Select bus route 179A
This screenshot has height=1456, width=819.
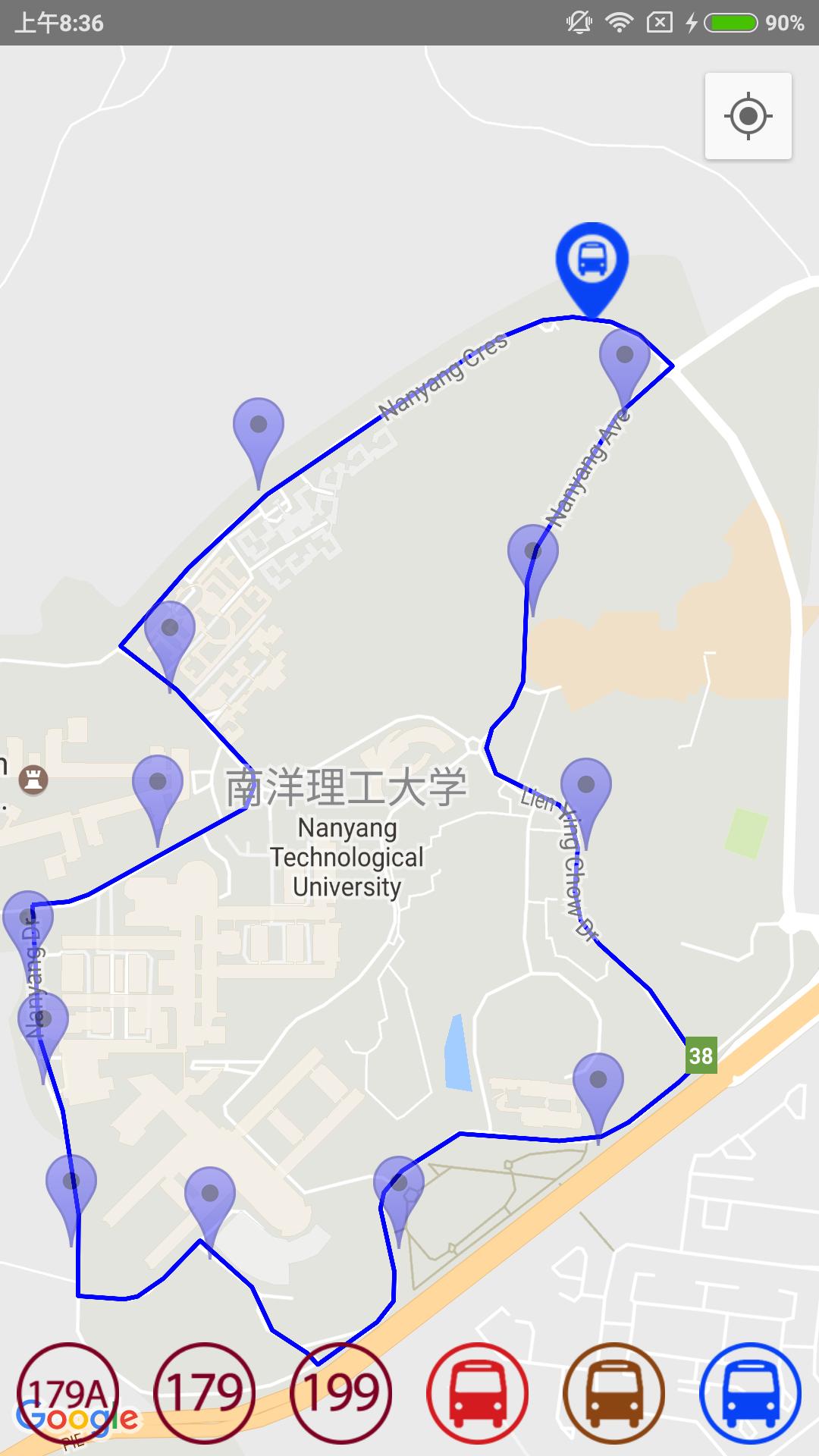[x=68, y=1394]
